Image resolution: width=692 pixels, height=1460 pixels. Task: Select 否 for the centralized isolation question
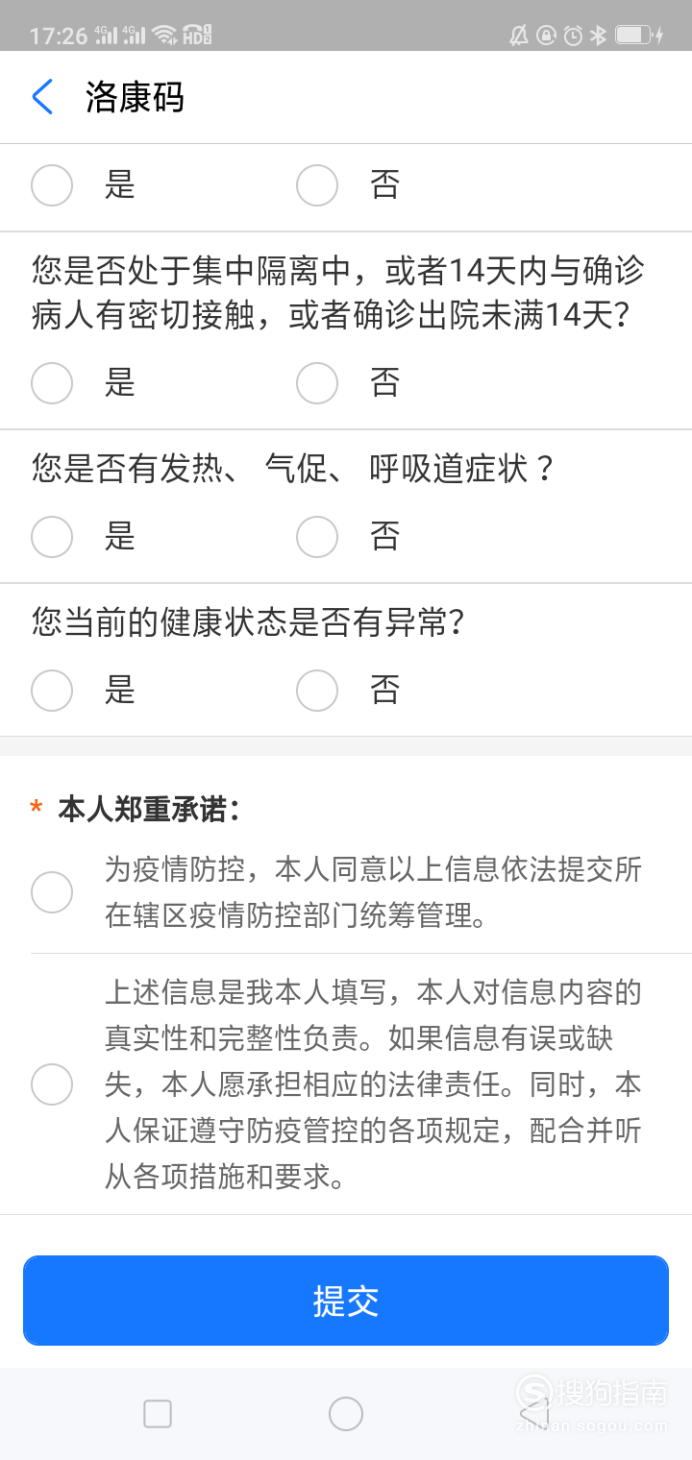click(x=317, y=383)
